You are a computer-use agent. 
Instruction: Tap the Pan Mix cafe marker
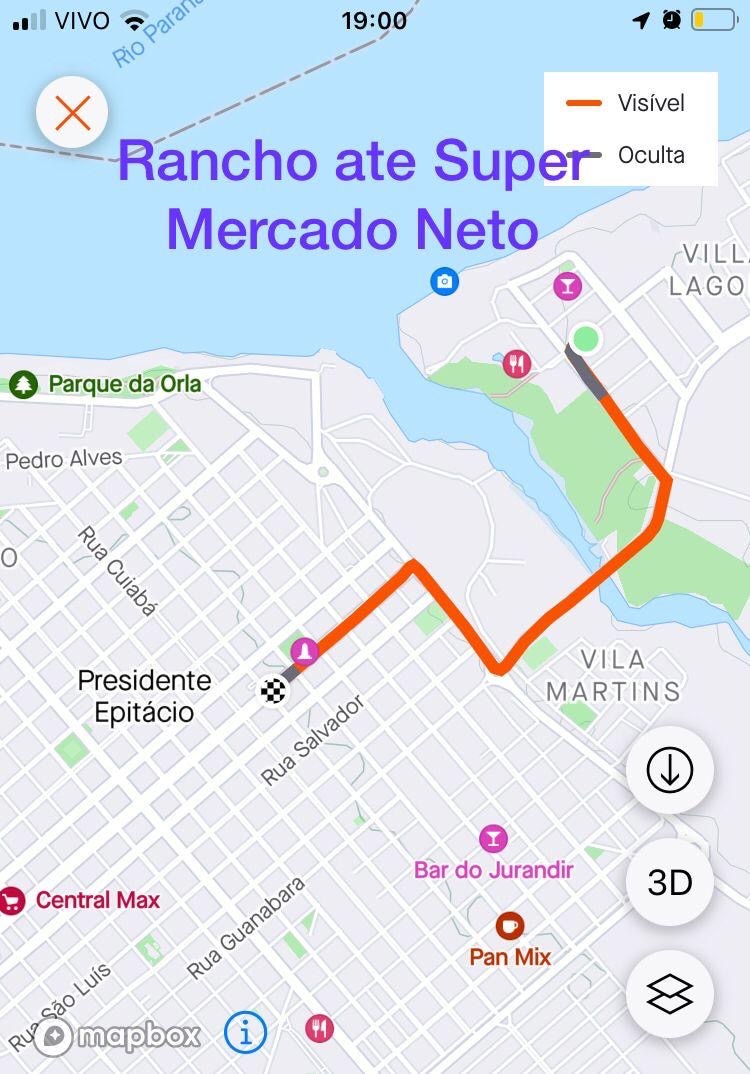coord(509,925)
